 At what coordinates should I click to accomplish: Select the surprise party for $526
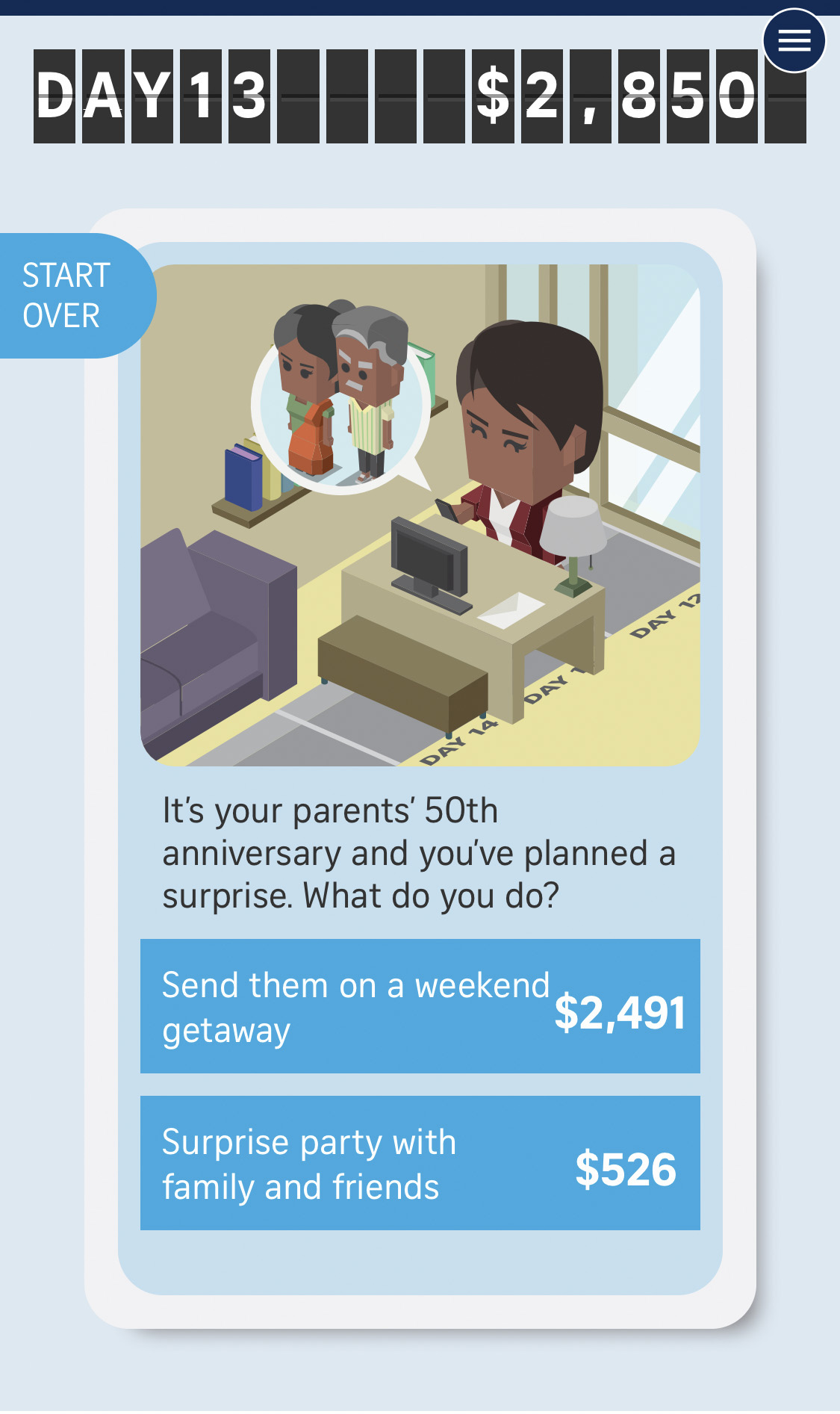tap(420, 1163)
